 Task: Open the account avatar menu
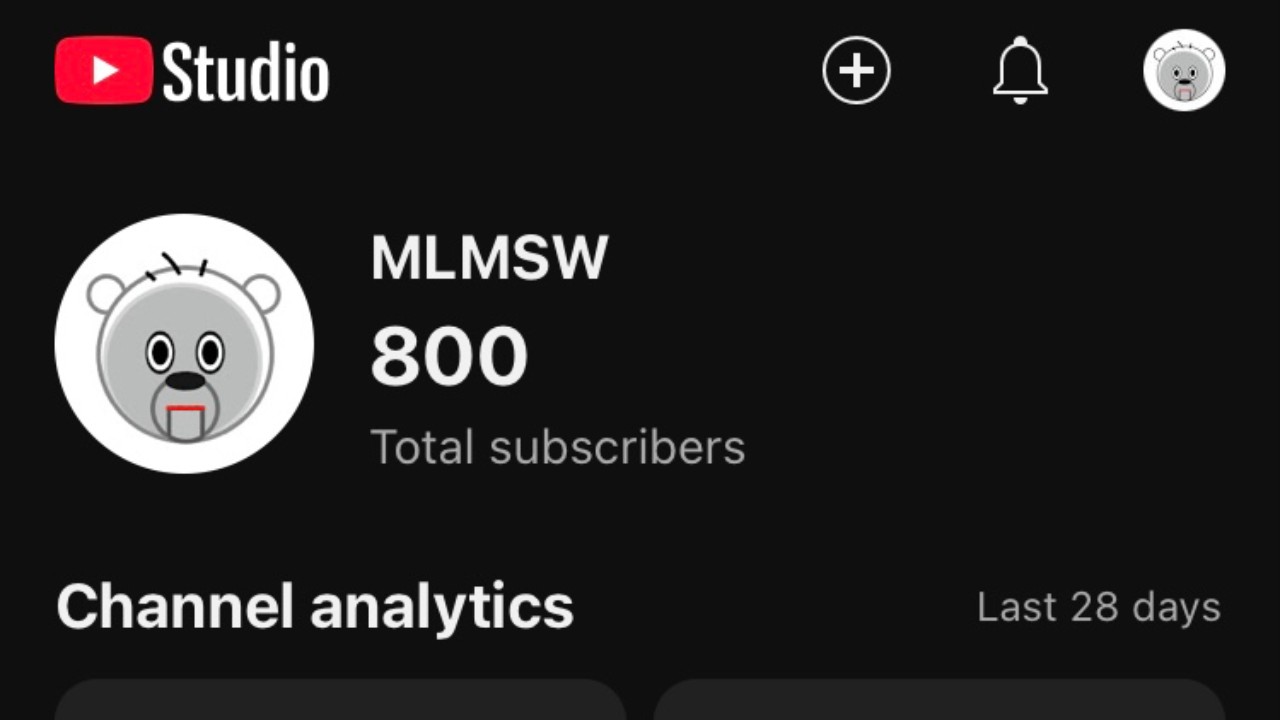[x=1184, y=71]
